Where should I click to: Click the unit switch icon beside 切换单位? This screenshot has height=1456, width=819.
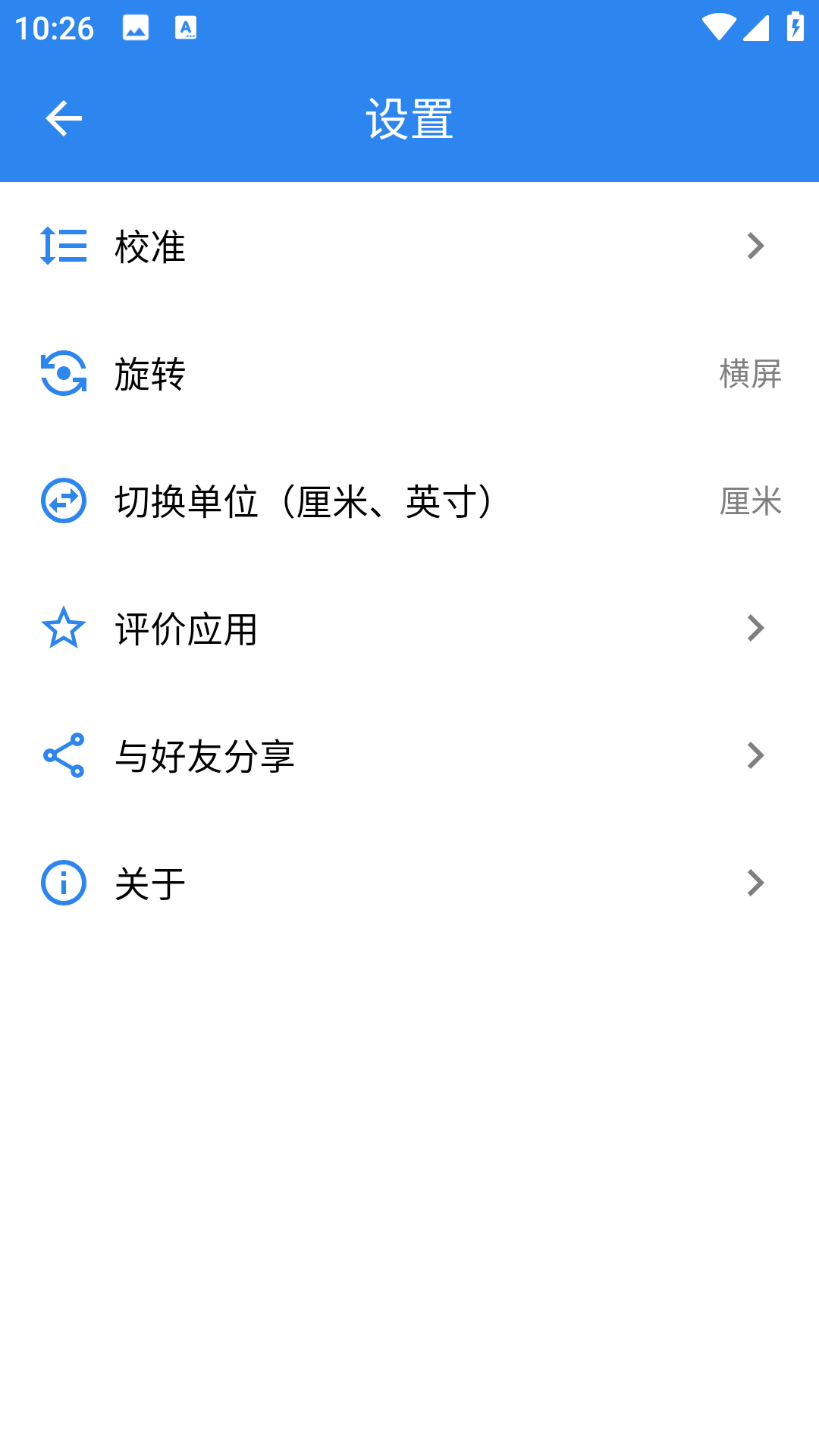coord(64,500)
